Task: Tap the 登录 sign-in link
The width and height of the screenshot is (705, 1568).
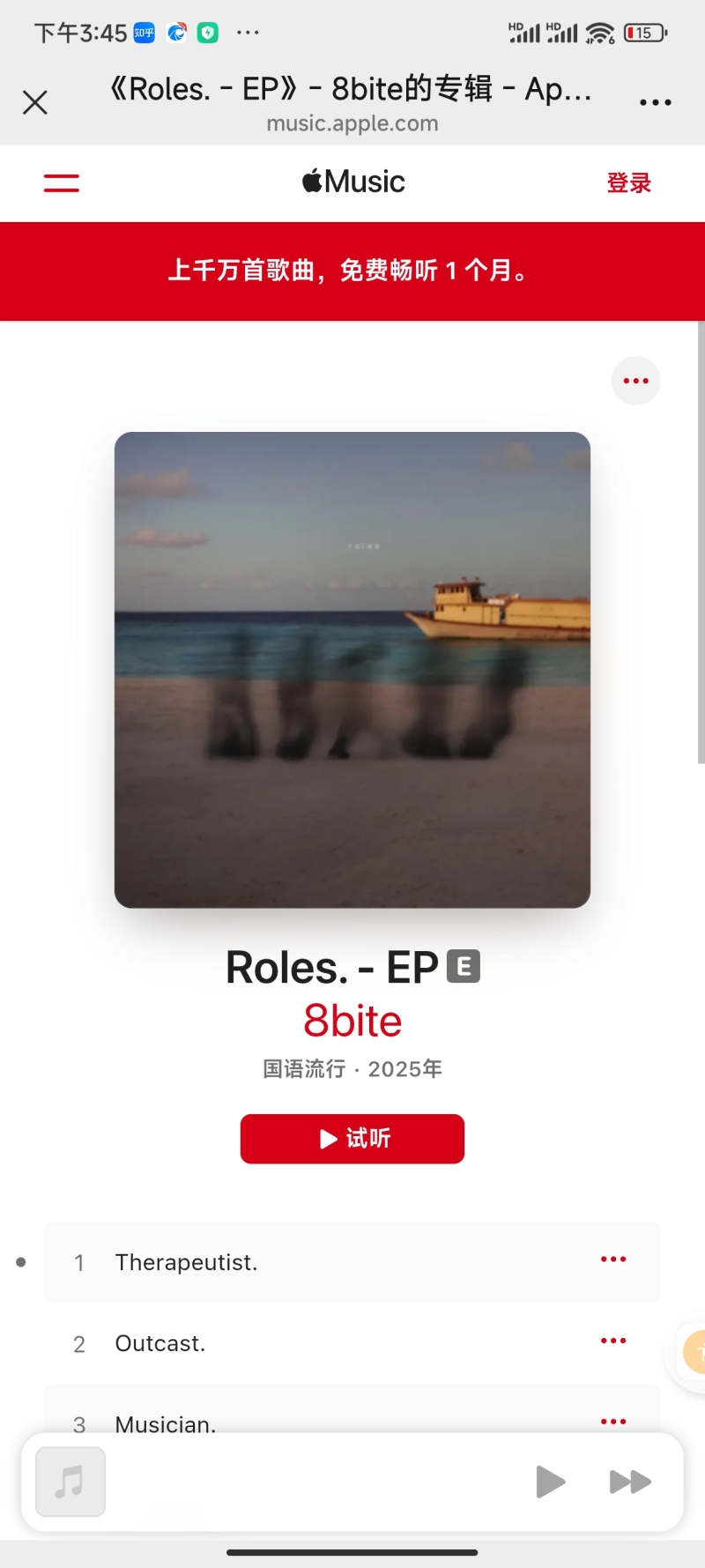Action: [x=628, y=183]
